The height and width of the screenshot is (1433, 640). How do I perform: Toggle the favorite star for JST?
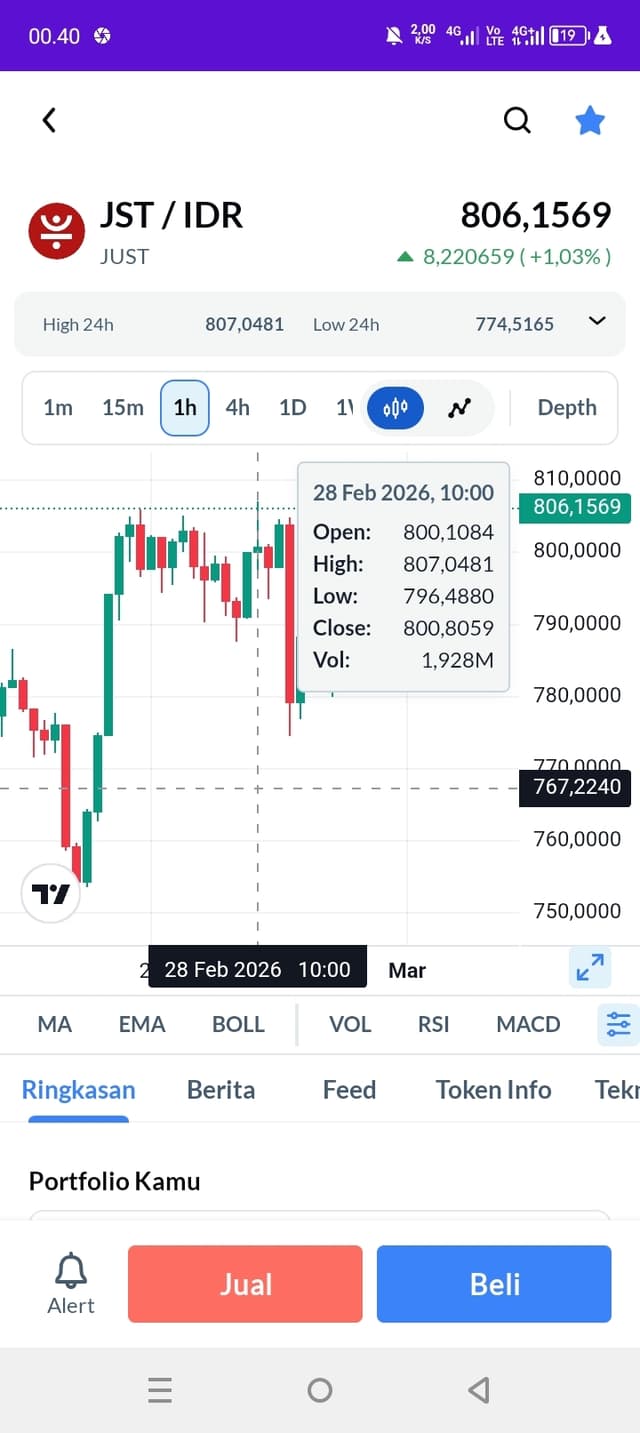[x=590, y=121]
